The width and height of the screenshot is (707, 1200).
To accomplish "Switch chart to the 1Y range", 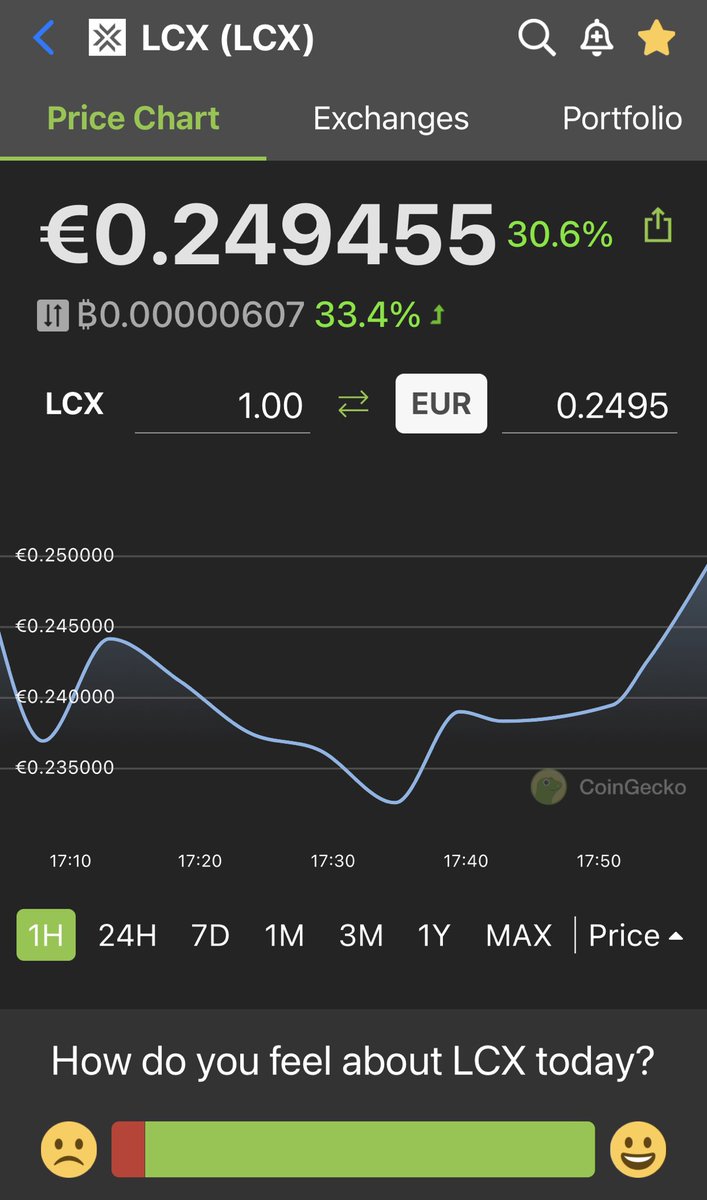I will (434, 936).
